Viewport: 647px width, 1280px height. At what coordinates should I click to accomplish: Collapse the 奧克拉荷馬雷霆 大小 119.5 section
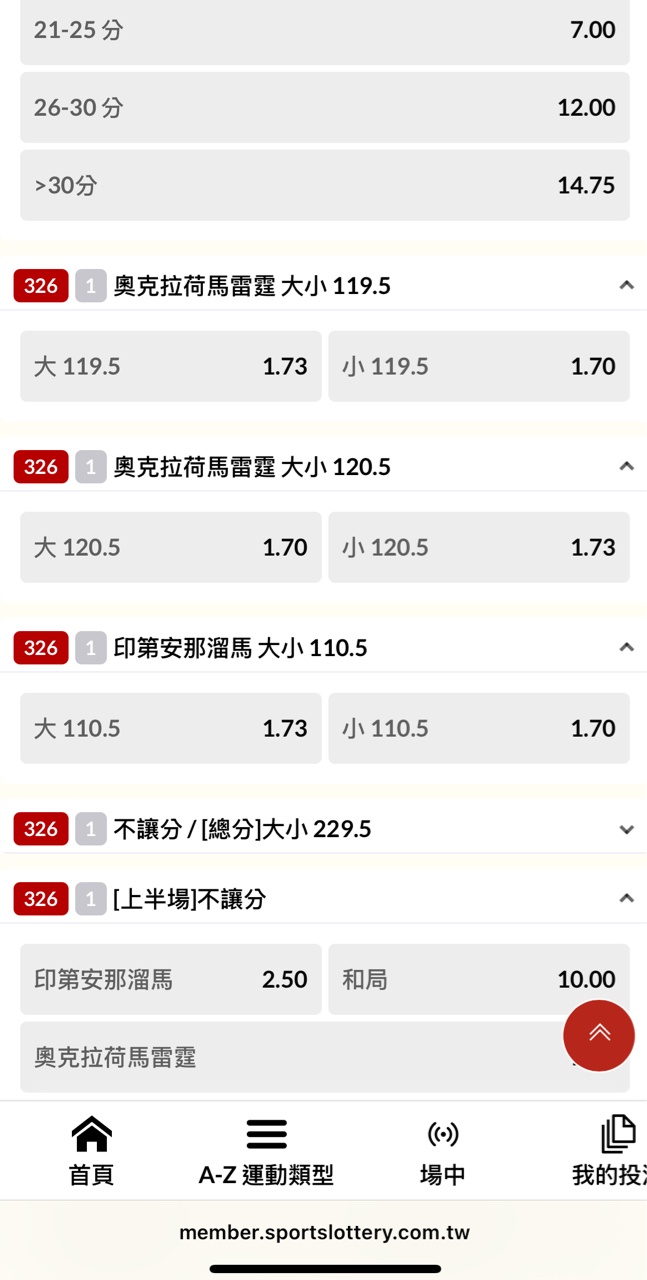click(626, 285)
